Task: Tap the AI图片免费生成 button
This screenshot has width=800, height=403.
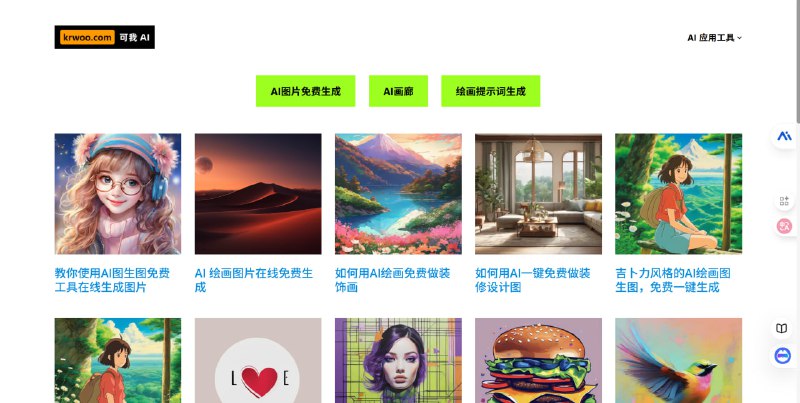Action: 305,91
